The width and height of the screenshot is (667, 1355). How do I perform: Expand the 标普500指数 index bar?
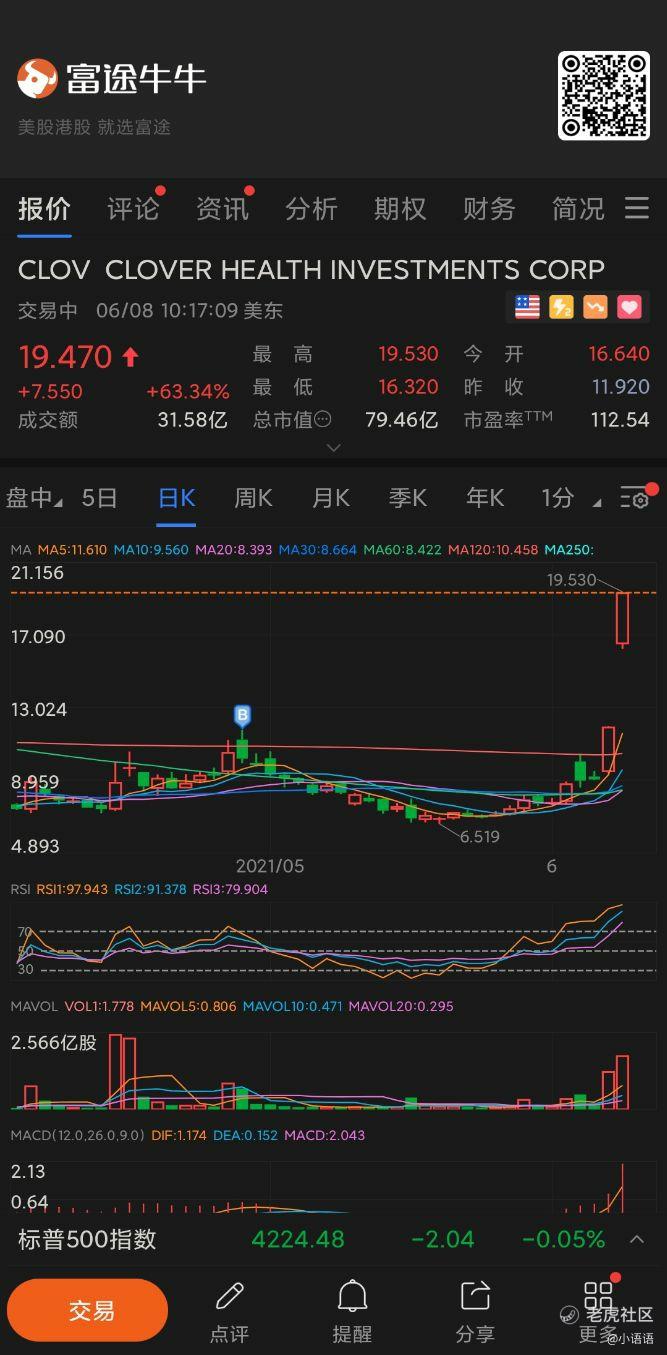tap(636, 1240)
